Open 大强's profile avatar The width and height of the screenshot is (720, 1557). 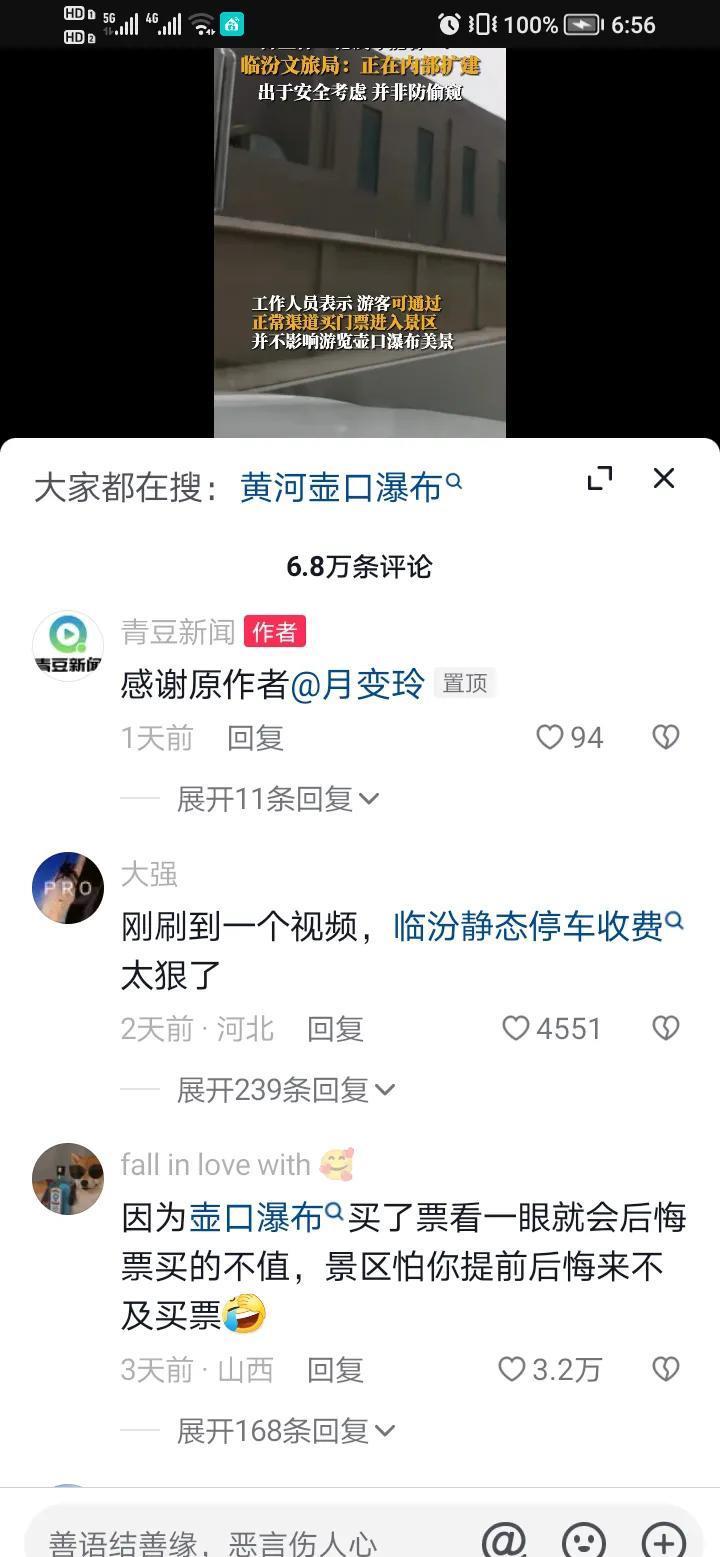[68, 888]
